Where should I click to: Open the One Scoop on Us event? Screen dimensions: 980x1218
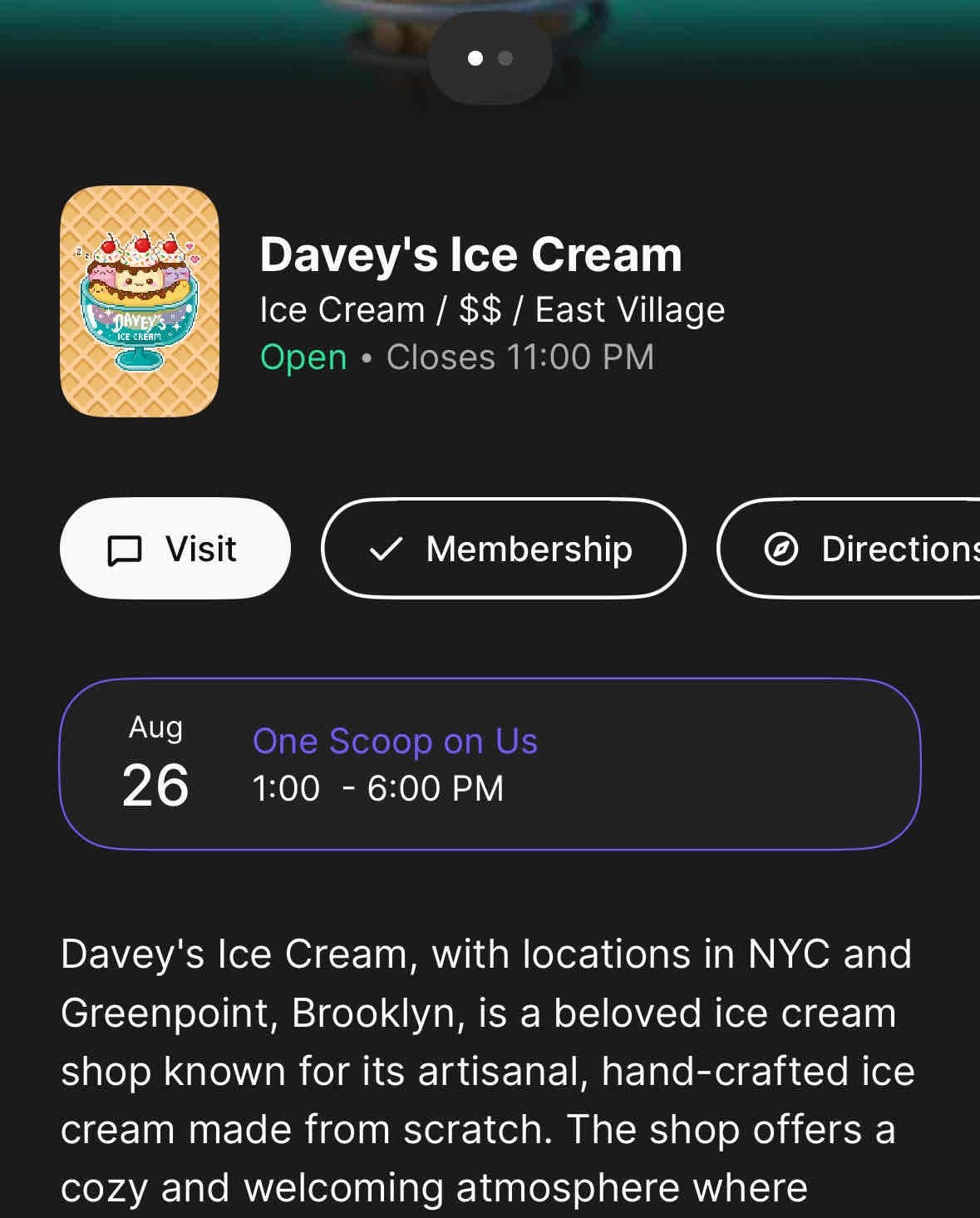pos(490,764)
